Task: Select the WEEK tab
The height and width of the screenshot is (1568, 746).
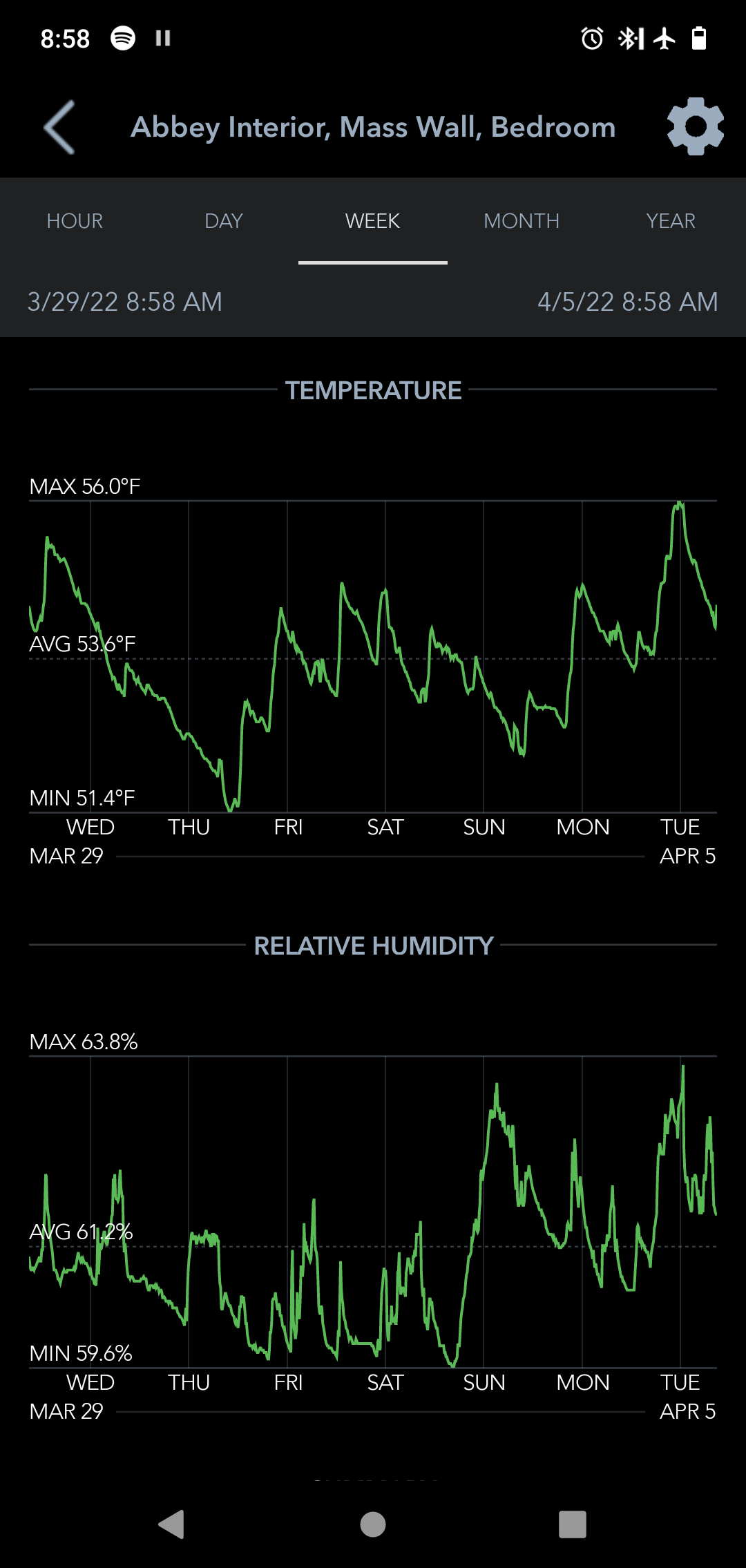Action: (373, 221)
